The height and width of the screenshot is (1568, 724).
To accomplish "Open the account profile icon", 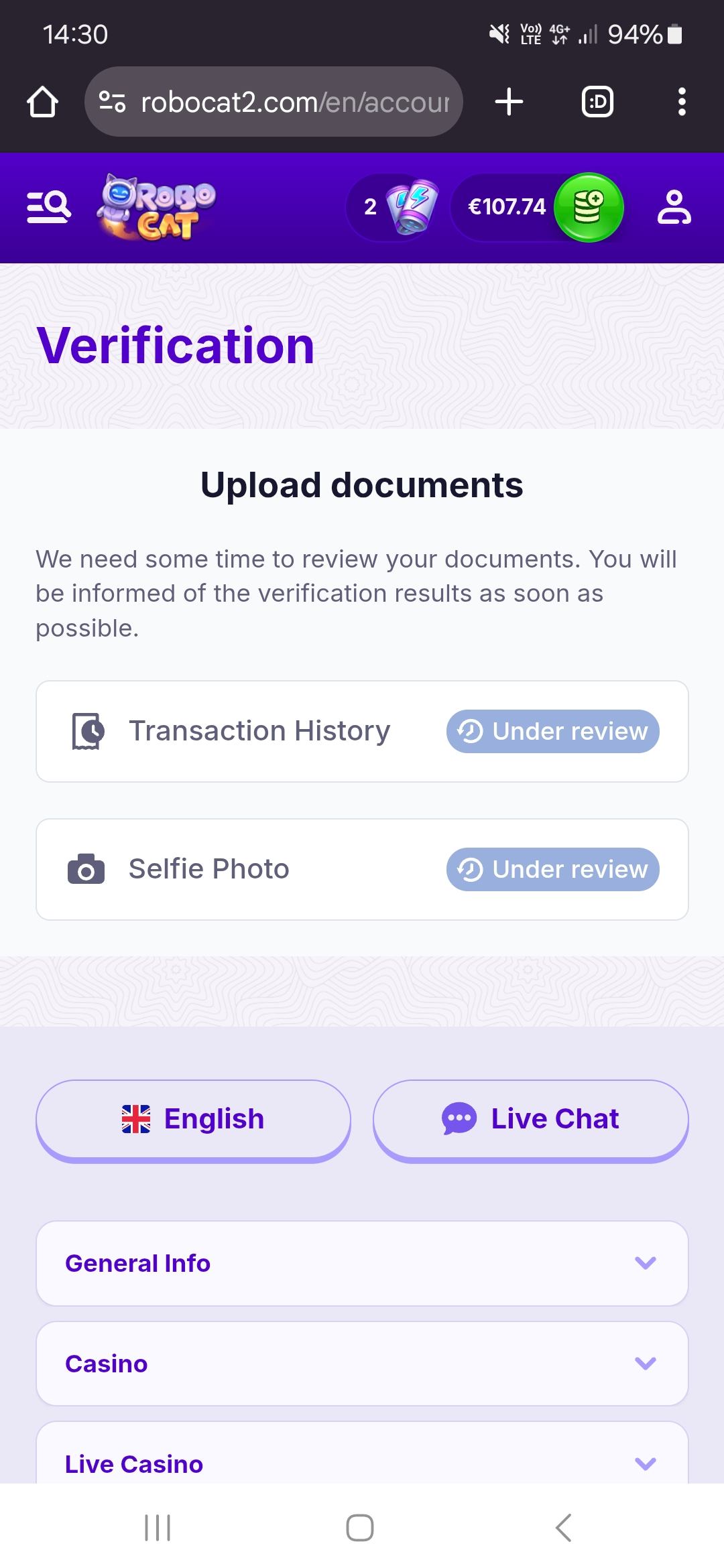I will click(x=674, y=207).
